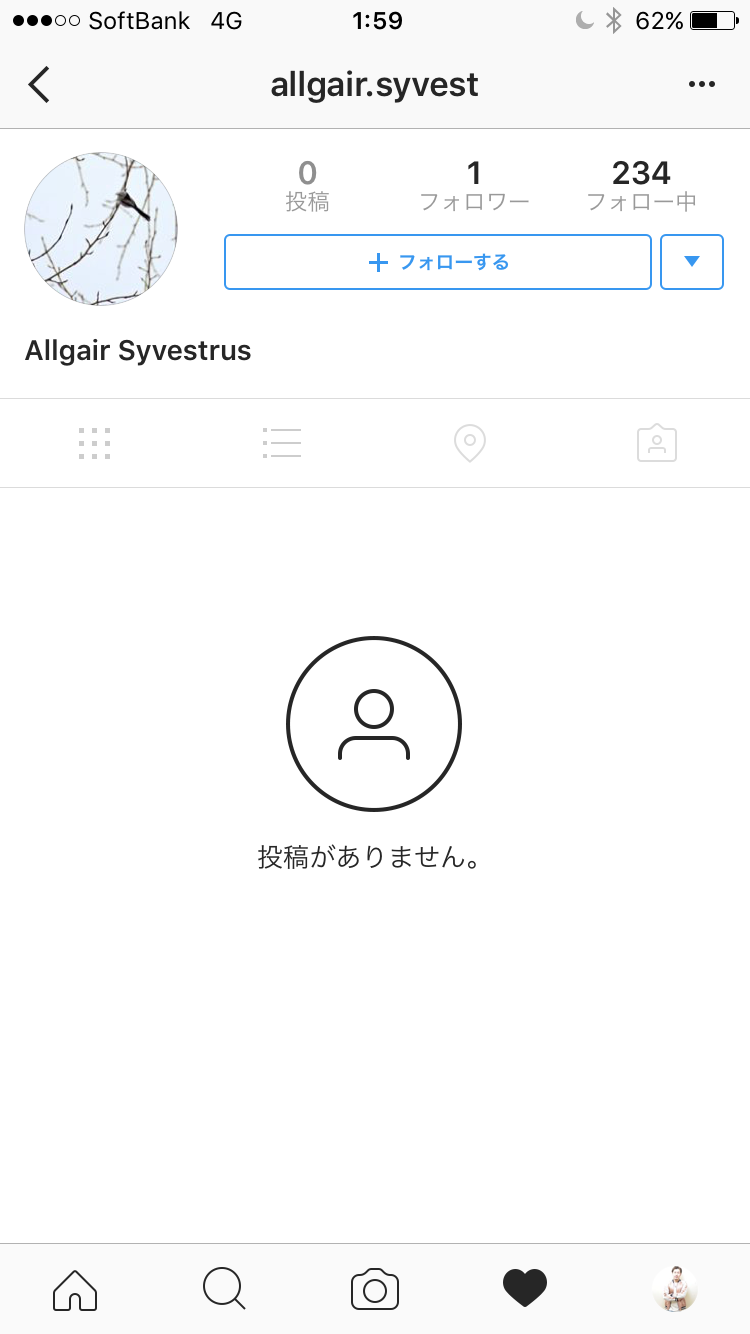Show photos tagged of this user

click(x=657, y=443)
